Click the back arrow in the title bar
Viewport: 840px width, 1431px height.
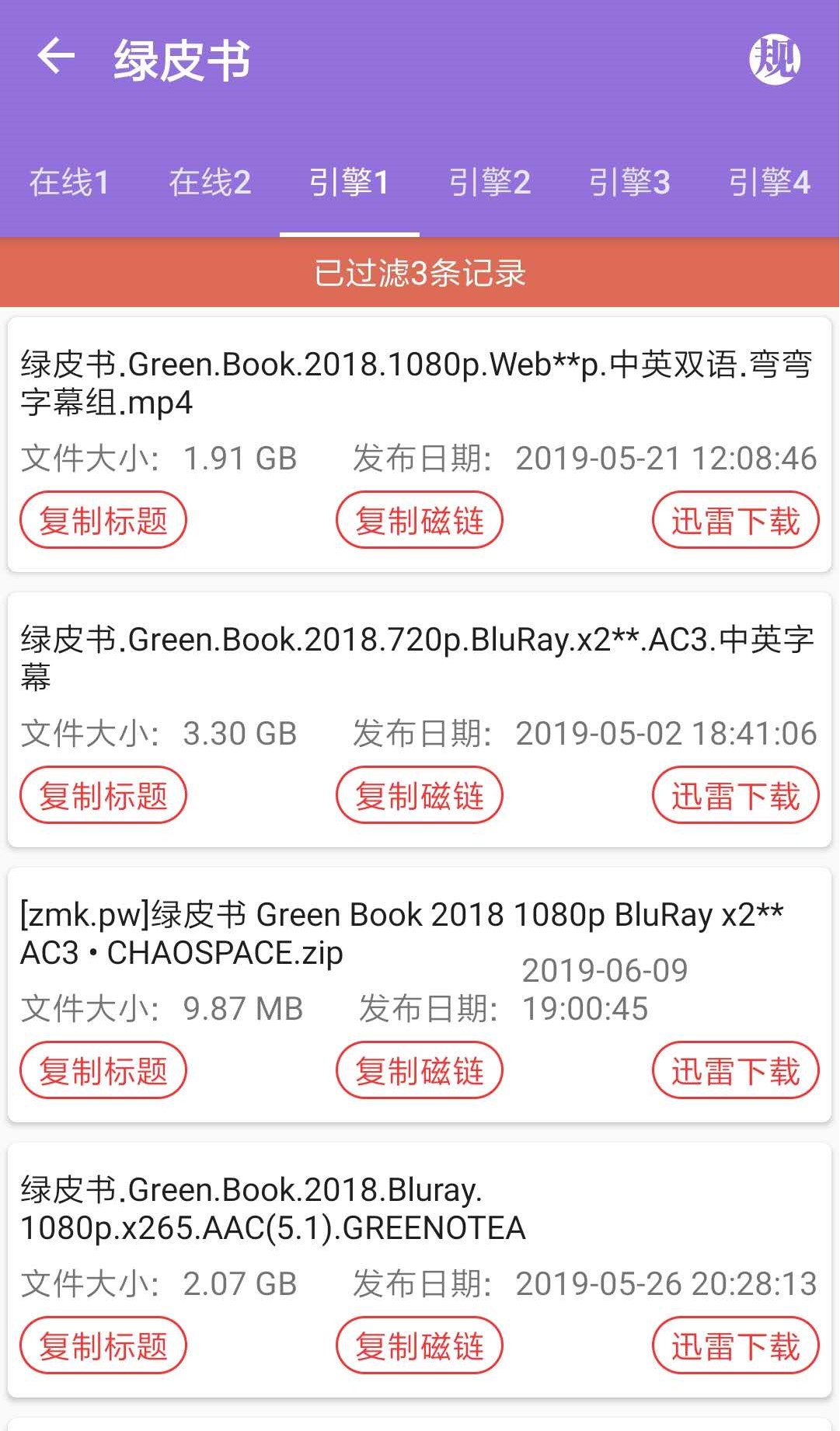(x=56, y=58)
